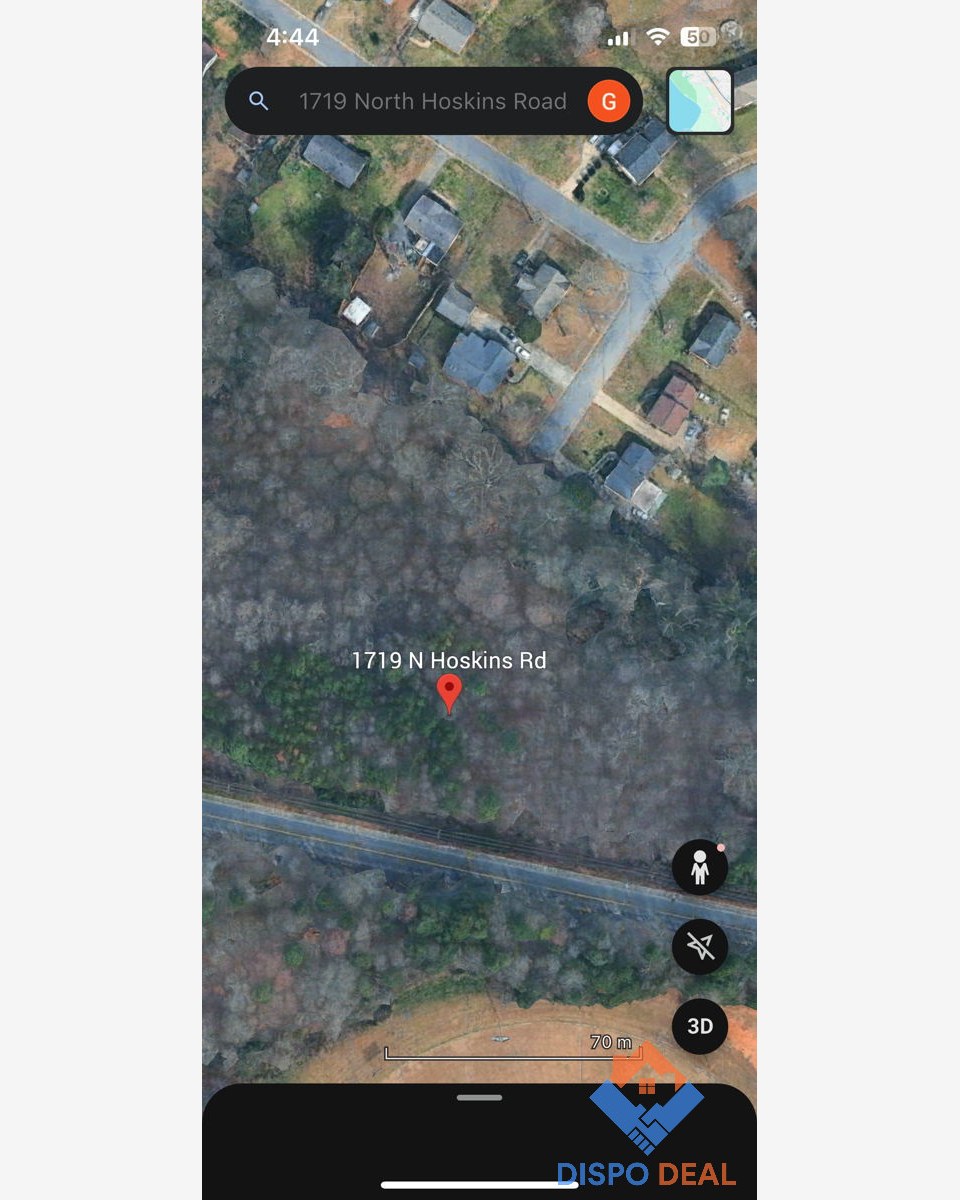
Task: Tap the bottom sheet handle to expand it
Action: [x=479, y=1097]
